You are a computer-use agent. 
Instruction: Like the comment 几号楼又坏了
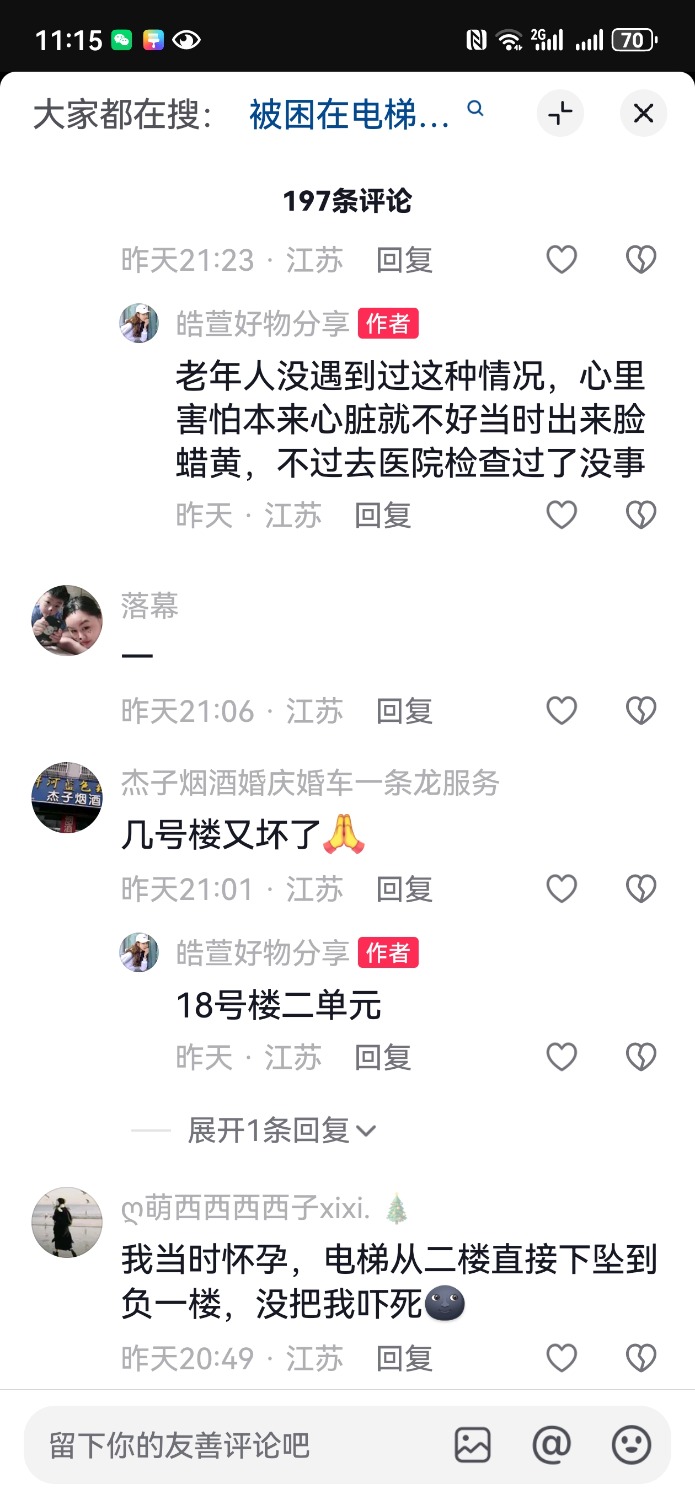click(x=561, y=888)
